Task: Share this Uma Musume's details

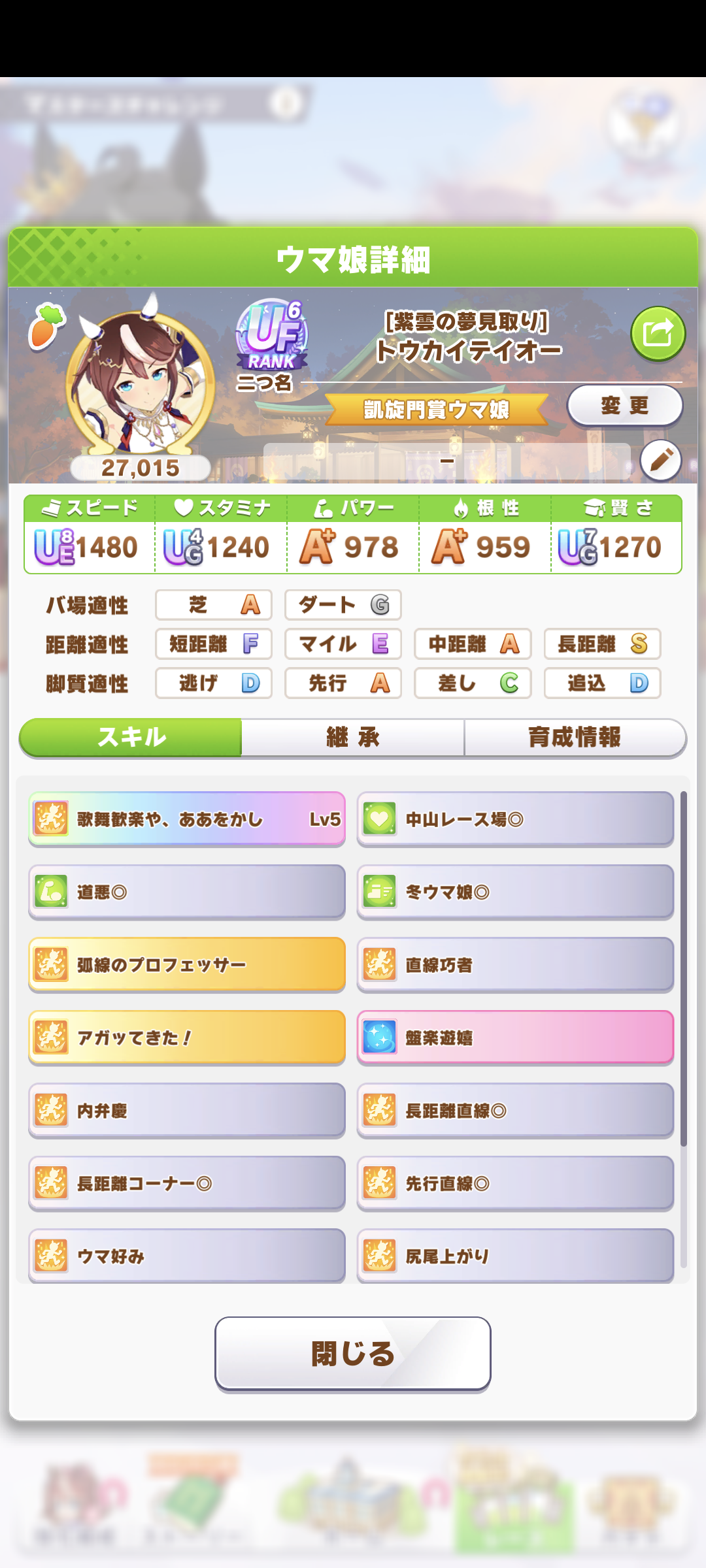Action: (x=658, y=334)
